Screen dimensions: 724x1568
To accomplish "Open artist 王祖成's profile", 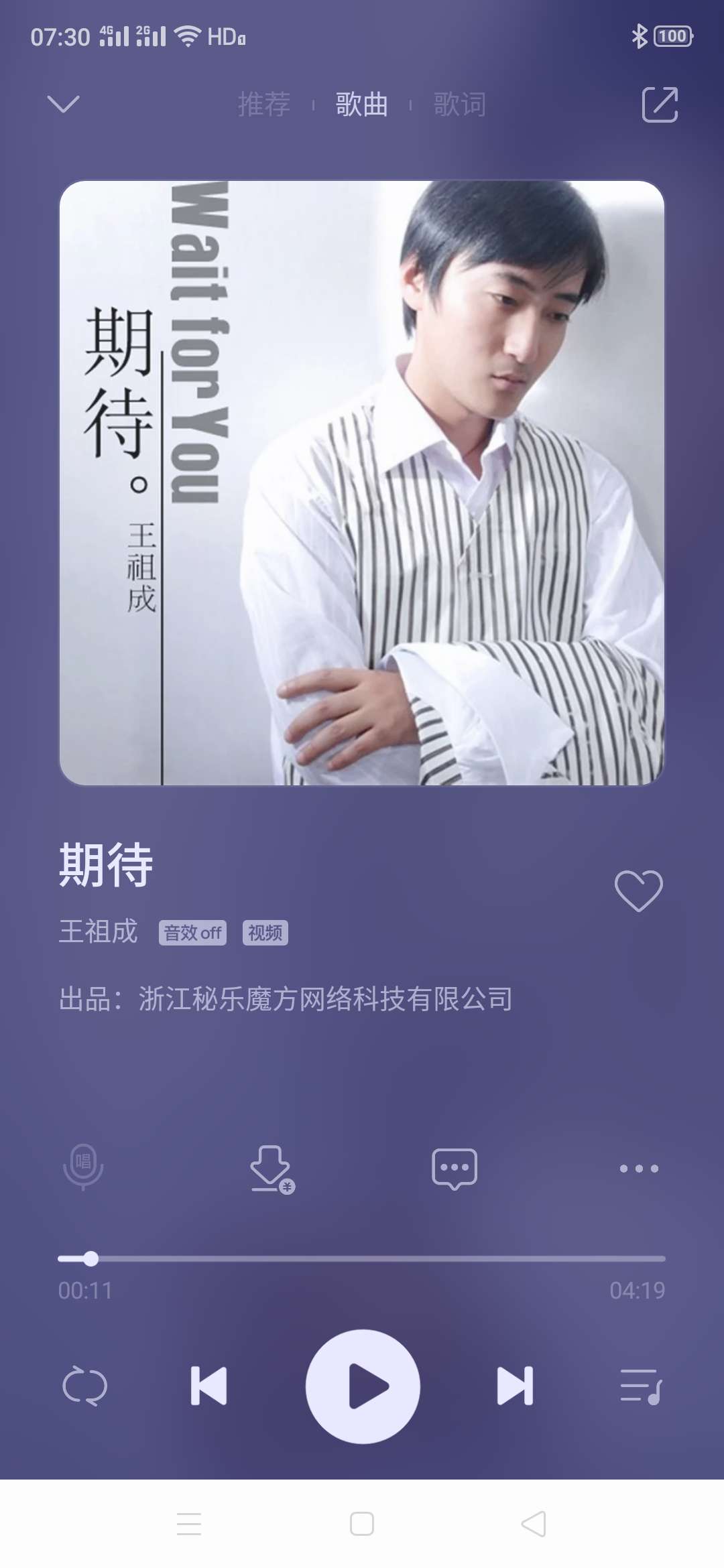I will point(98,931).
